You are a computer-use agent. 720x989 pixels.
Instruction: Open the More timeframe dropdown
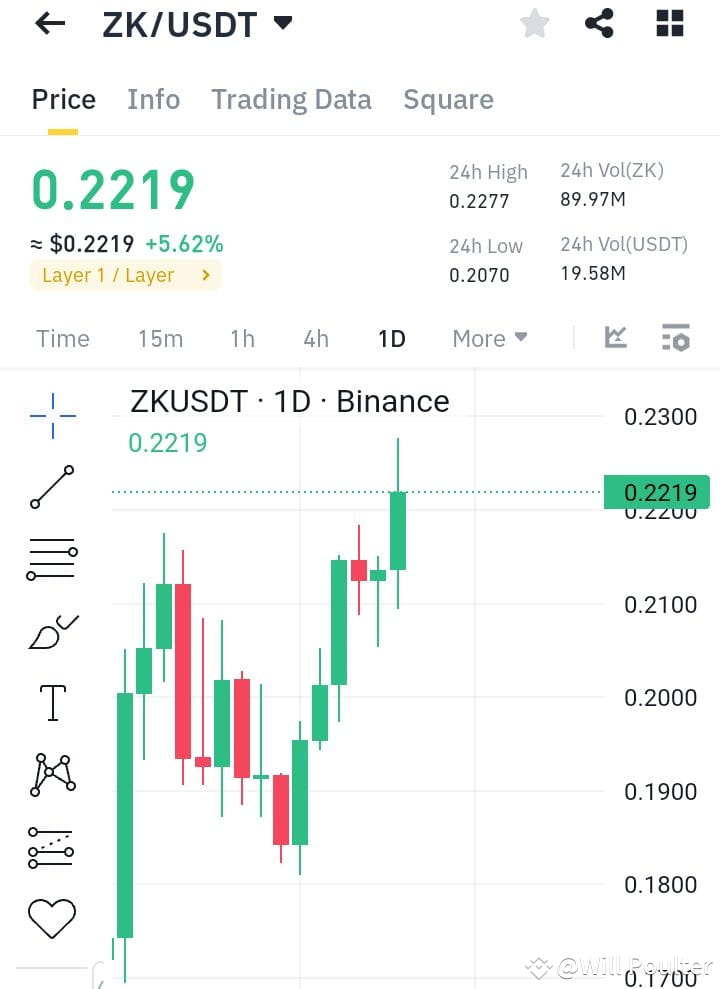point(489,339)
